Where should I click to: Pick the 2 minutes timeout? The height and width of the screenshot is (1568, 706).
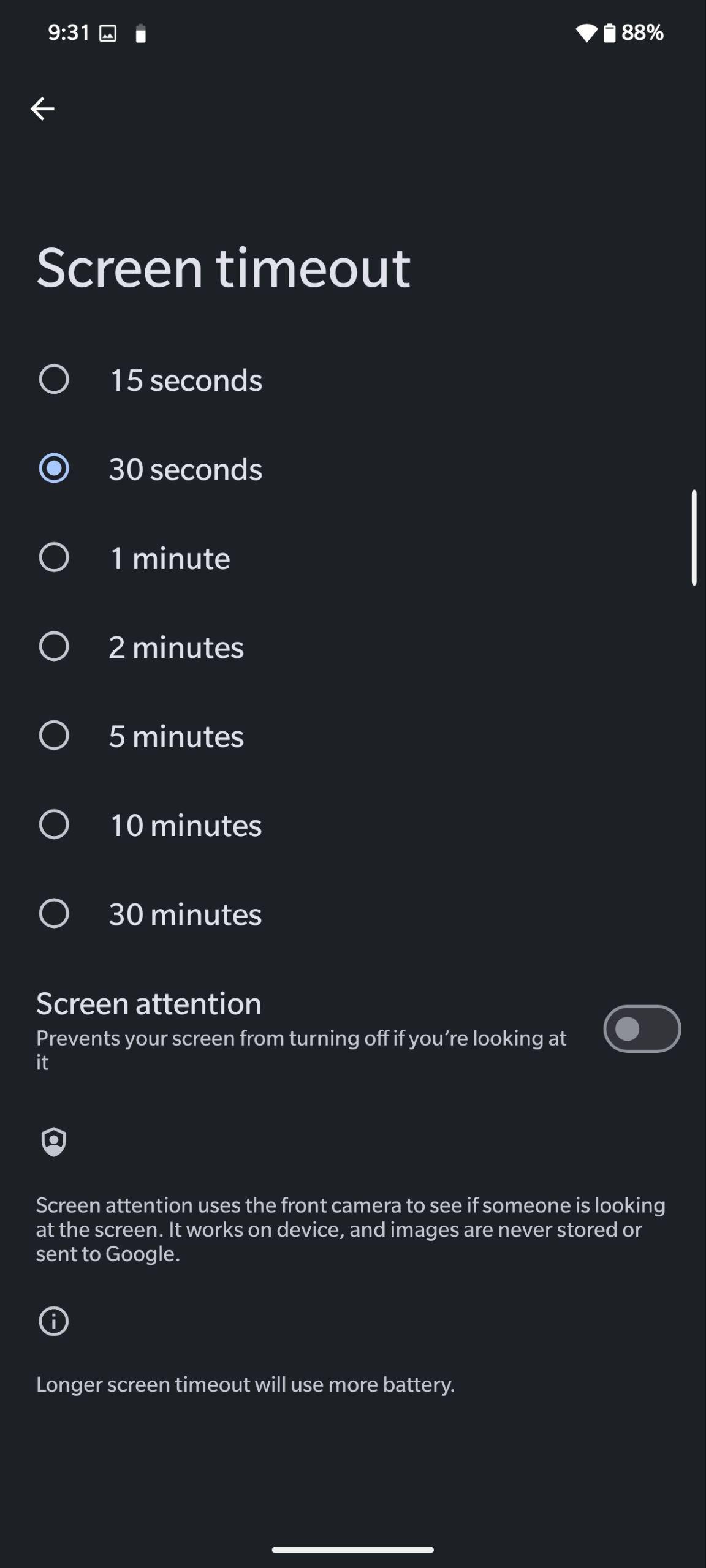point(353,647)
